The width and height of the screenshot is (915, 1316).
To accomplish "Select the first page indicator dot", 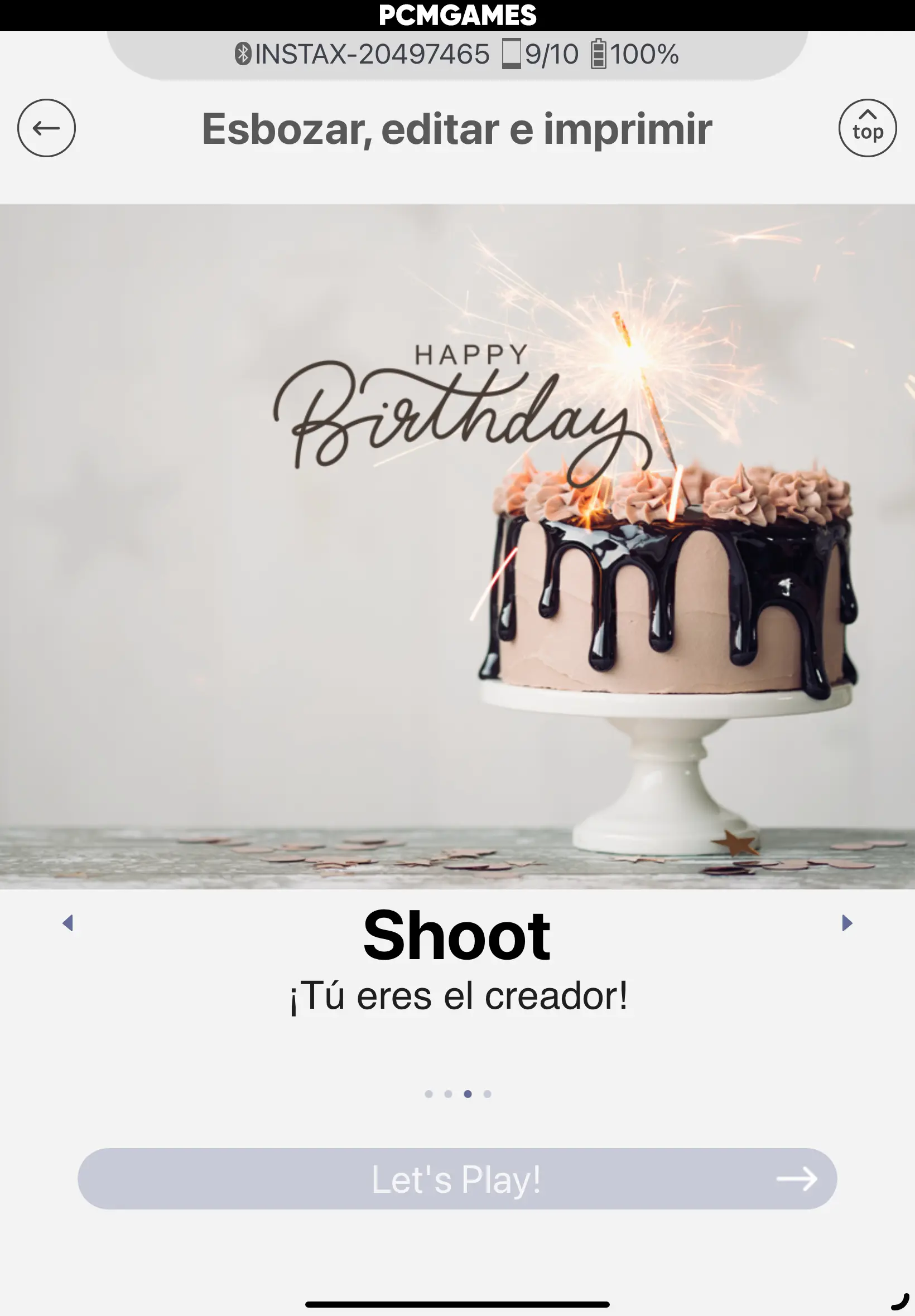I will click(x=428, y=1094).
